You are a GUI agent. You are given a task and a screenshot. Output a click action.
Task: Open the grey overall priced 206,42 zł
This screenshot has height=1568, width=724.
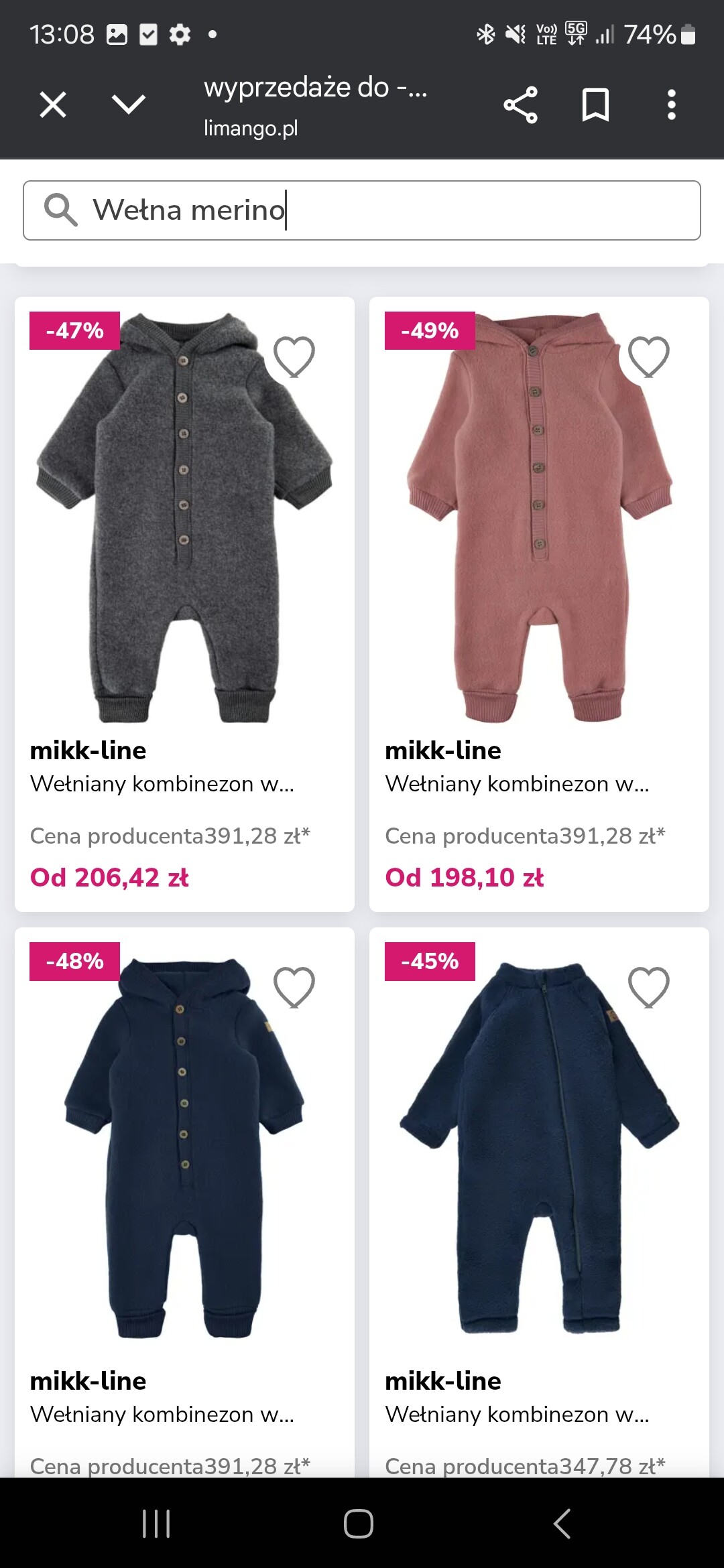pyautogui.click(x=184, y=536)
